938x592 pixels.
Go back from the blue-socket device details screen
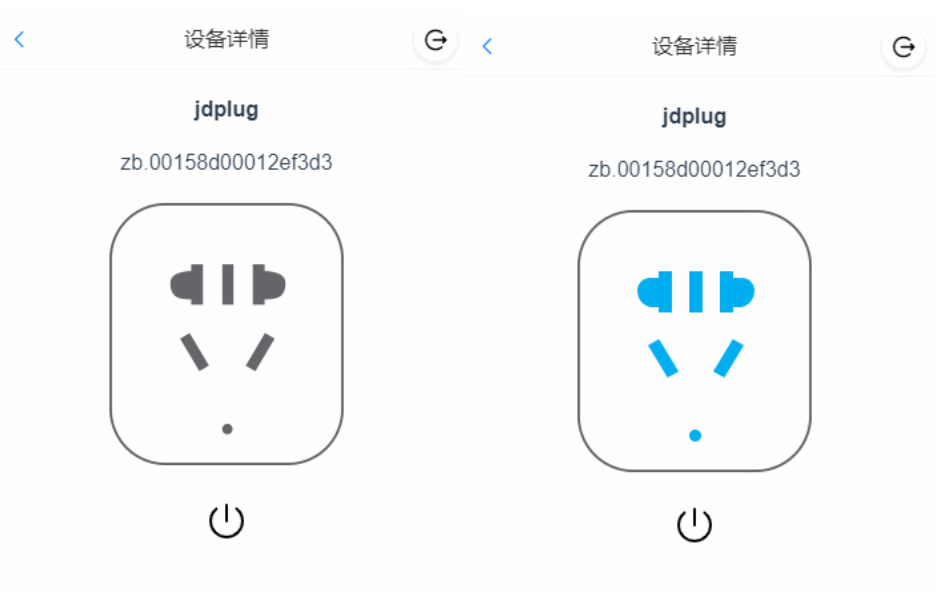[x=487, y=46]
